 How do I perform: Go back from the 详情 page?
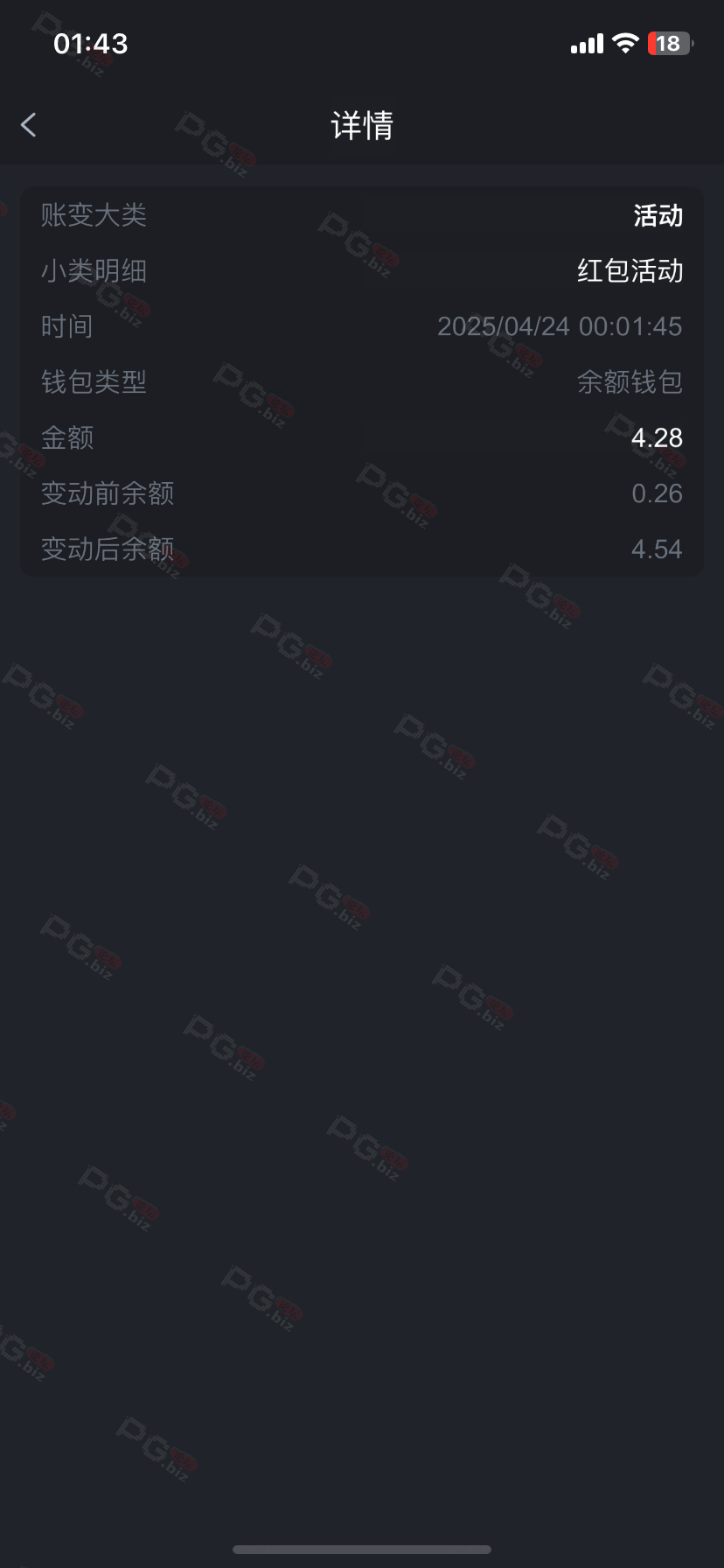(28, 125)
